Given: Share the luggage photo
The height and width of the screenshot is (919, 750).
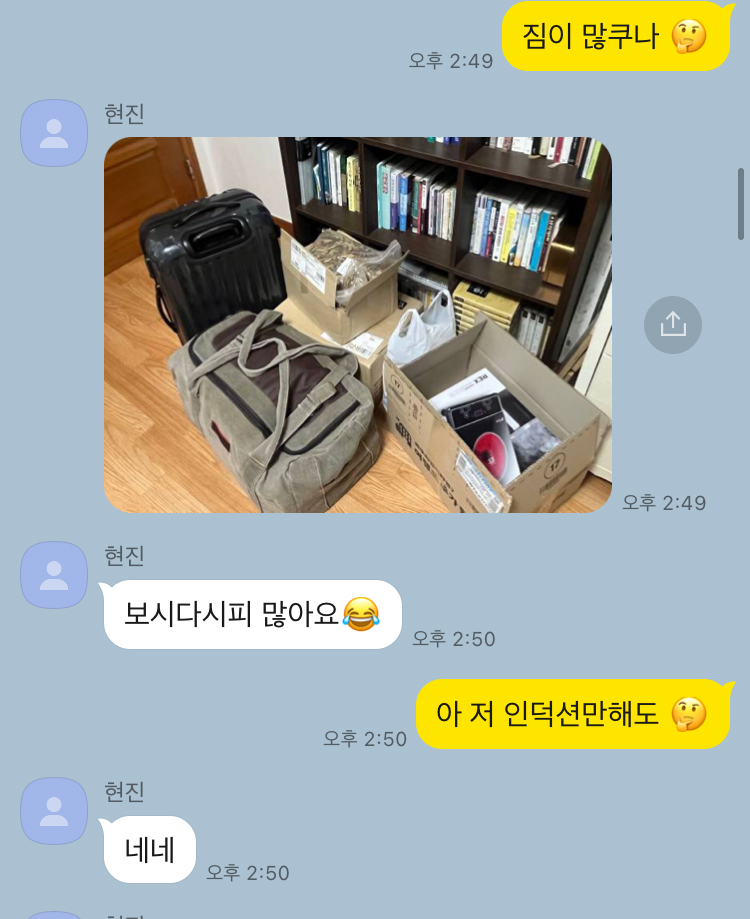Looking at the screenshot, I should pos(673,324).
